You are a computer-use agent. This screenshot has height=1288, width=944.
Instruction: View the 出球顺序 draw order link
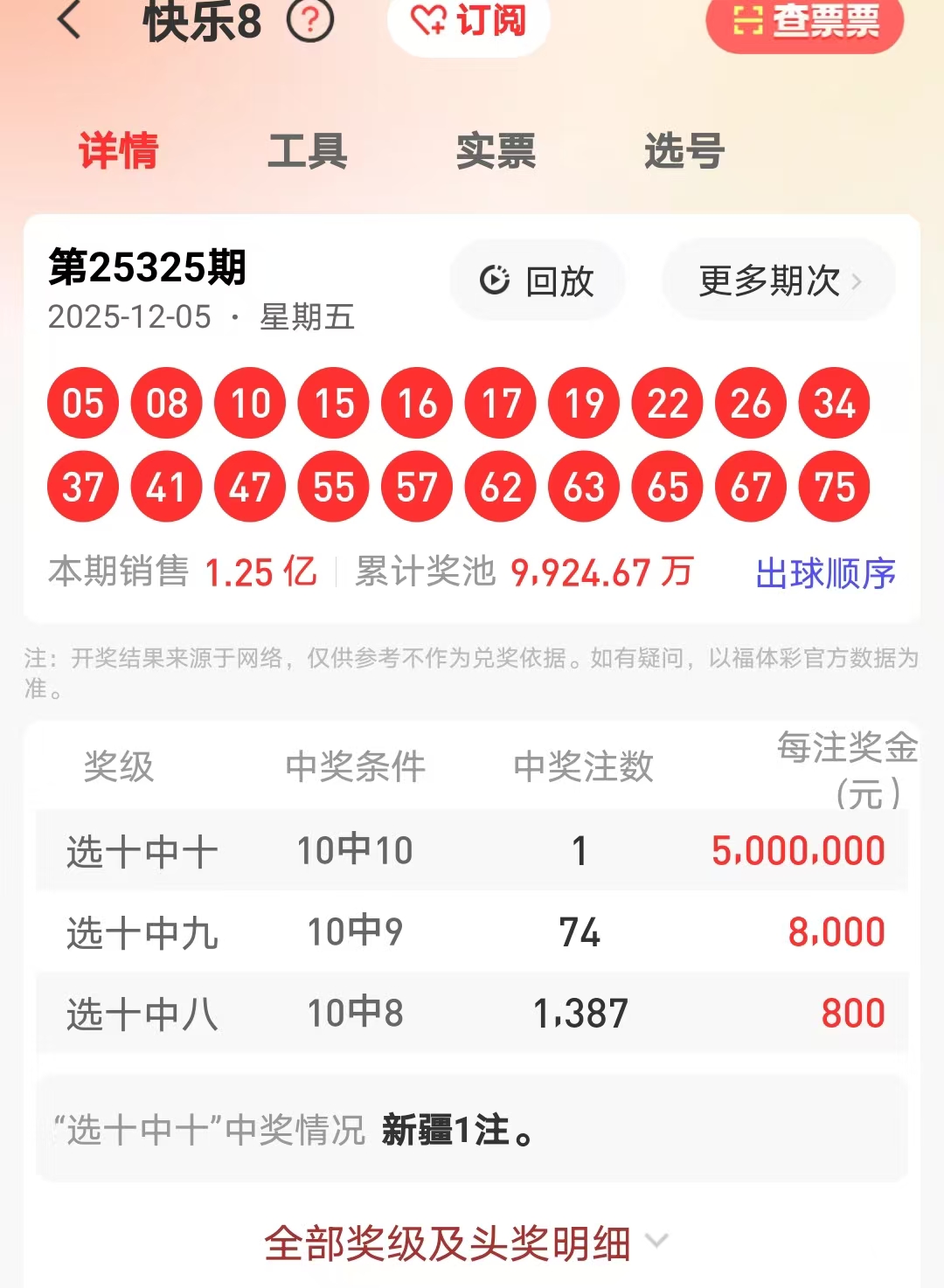825,574
